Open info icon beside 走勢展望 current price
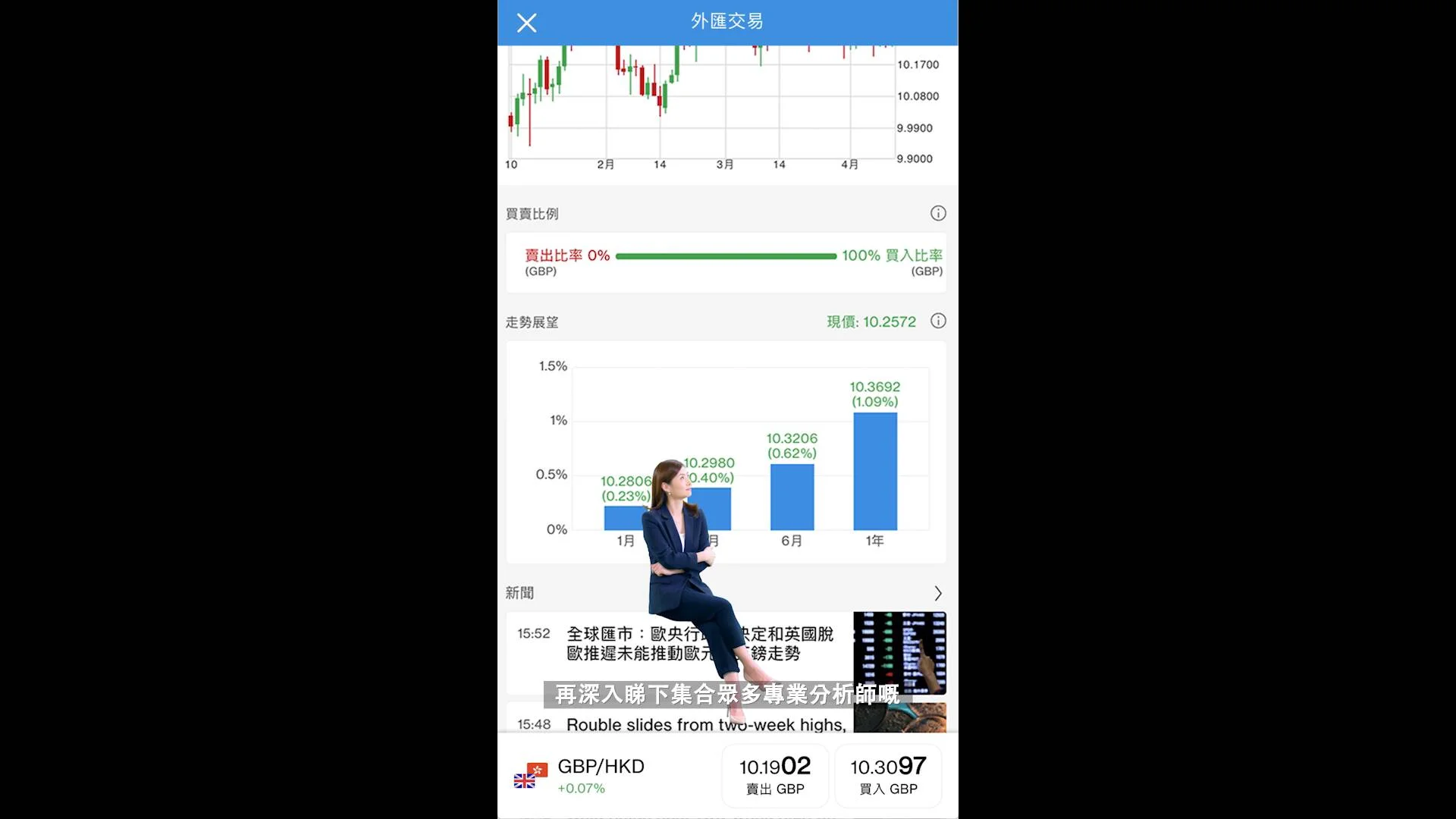 (938, 321)
